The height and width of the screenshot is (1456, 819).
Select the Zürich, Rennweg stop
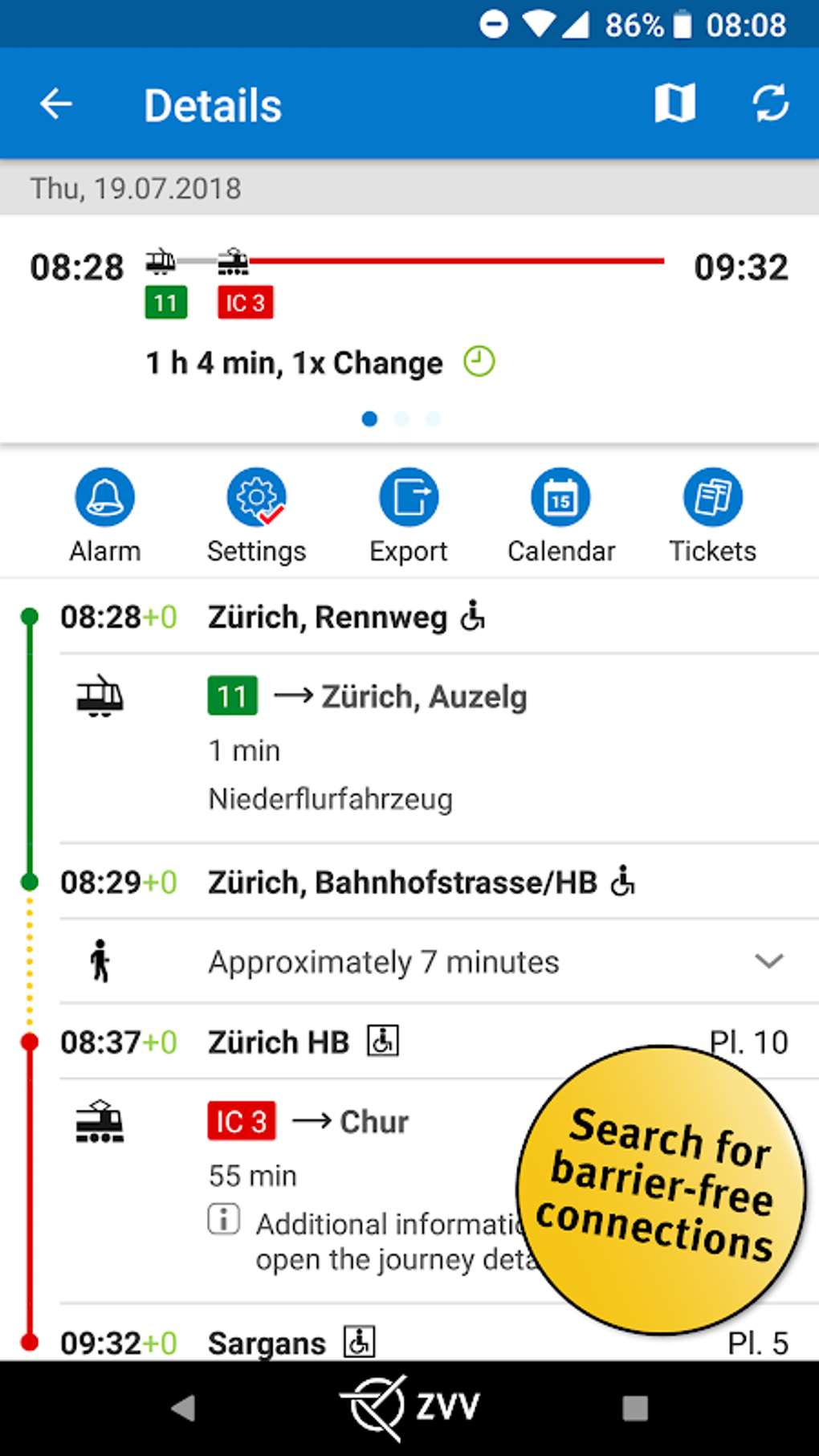(327, 618)
